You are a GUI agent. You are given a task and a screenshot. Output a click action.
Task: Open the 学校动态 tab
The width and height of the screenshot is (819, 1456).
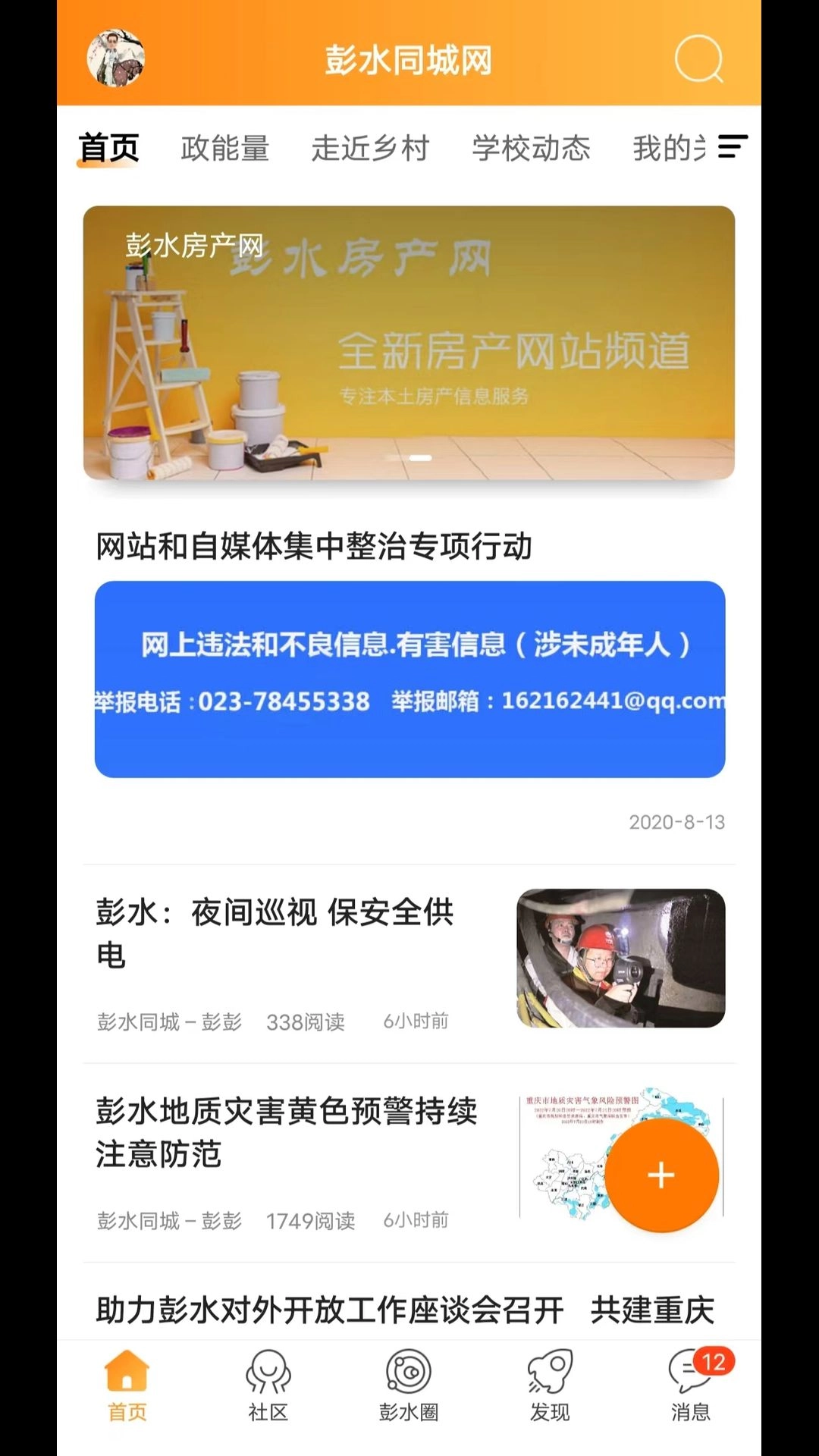point(532,149)
